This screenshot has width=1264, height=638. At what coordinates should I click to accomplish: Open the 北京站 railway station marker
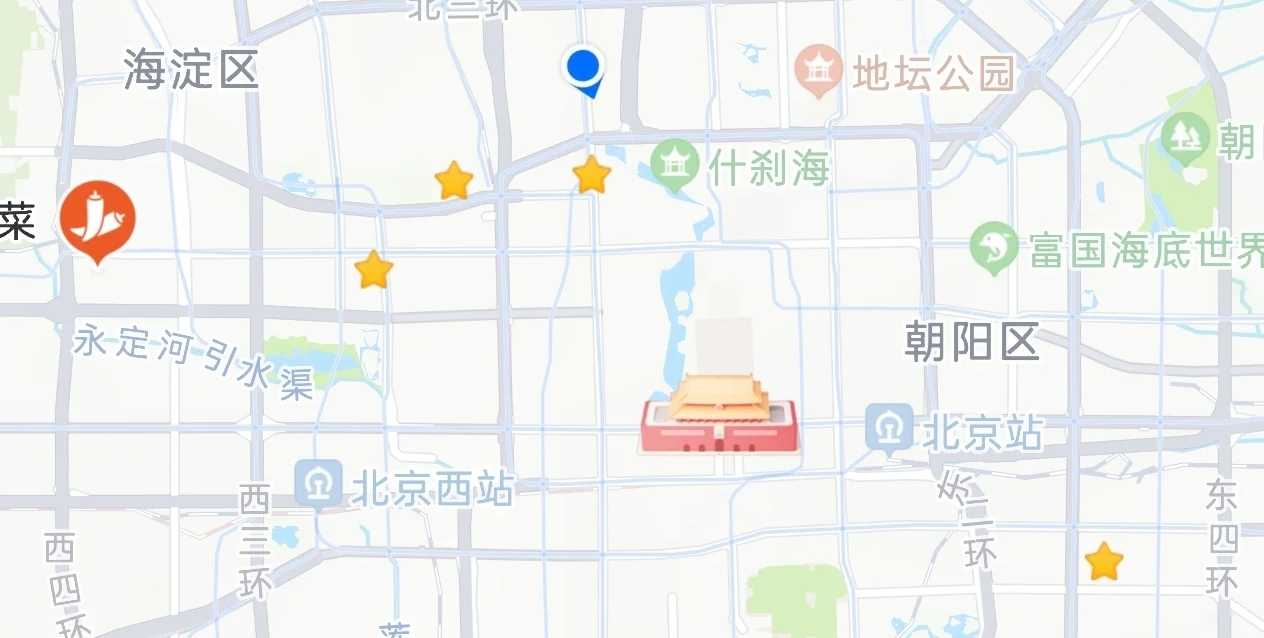(889, 430)
